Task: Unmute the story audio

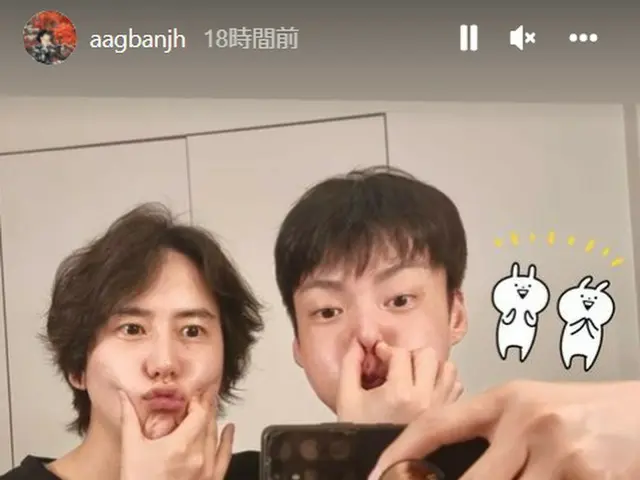Action: point(522,39)
